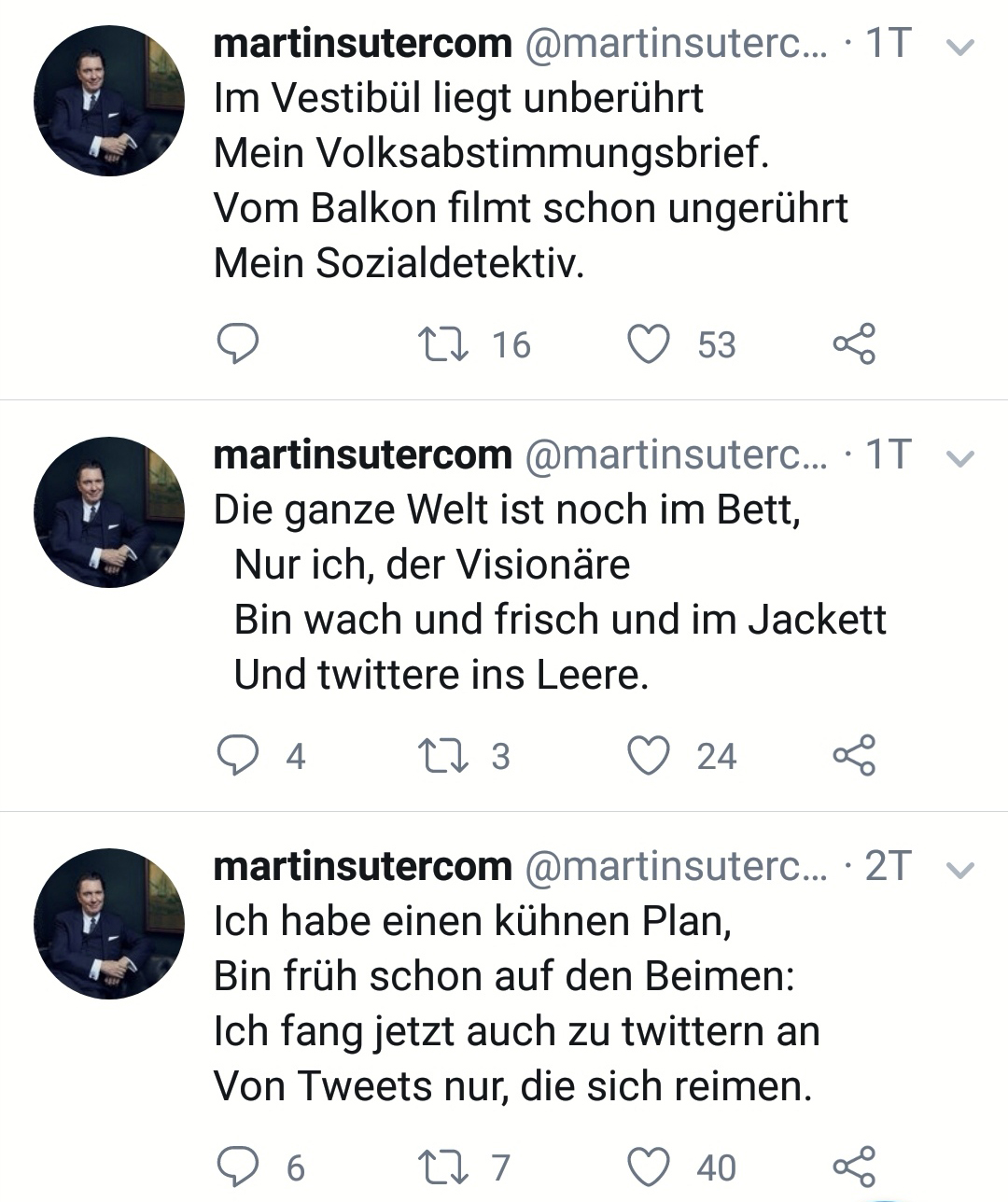Like the "kühnen Plan" tweet
This screenshot has height=1202, width=1008.
[650, 1167]
